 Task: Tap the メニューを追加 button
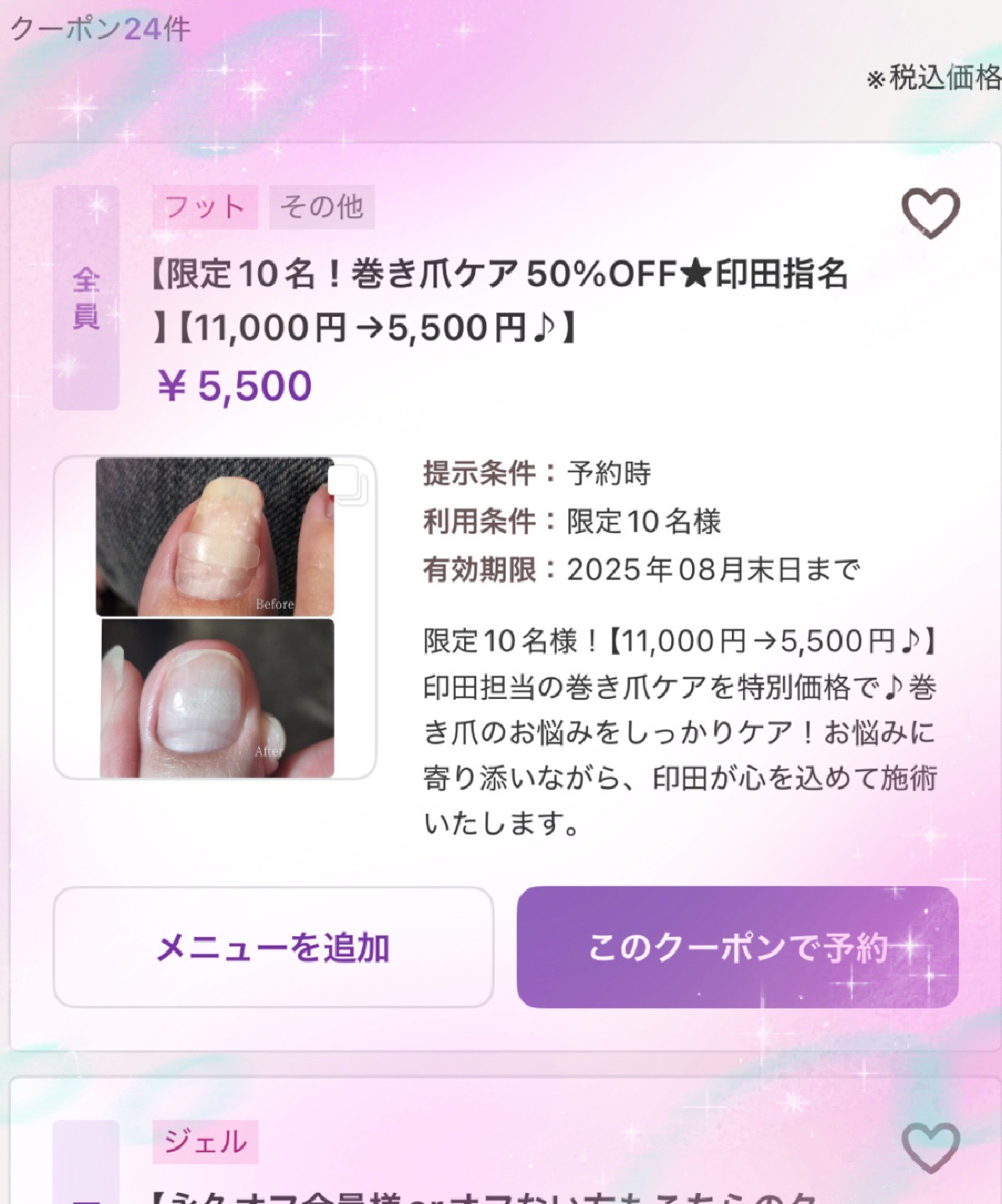tap(273, 946)
